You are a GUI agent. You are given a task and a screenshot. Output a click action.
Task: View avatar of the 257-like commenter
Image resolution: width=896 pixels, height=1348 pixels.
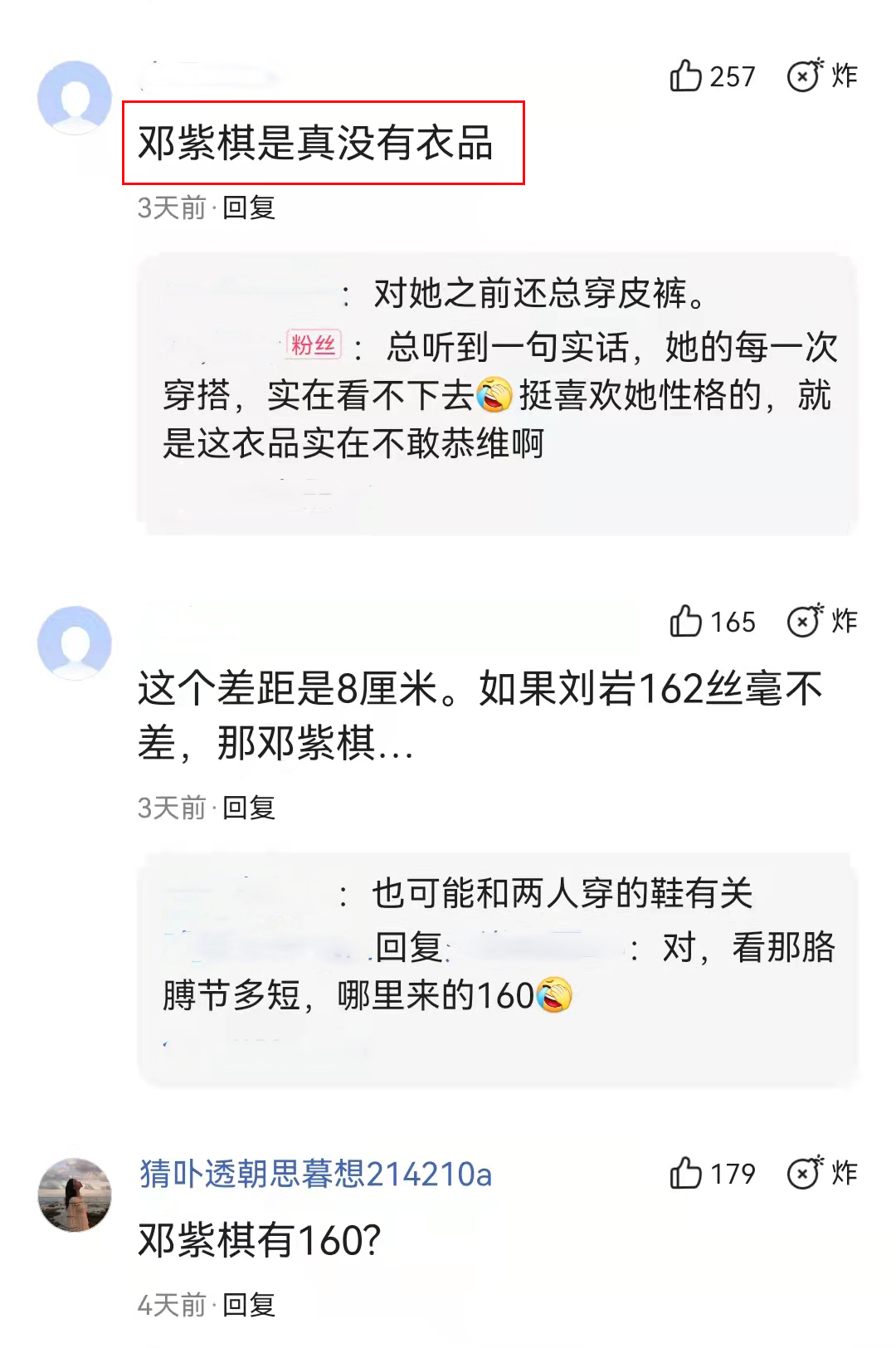(75, 97)
